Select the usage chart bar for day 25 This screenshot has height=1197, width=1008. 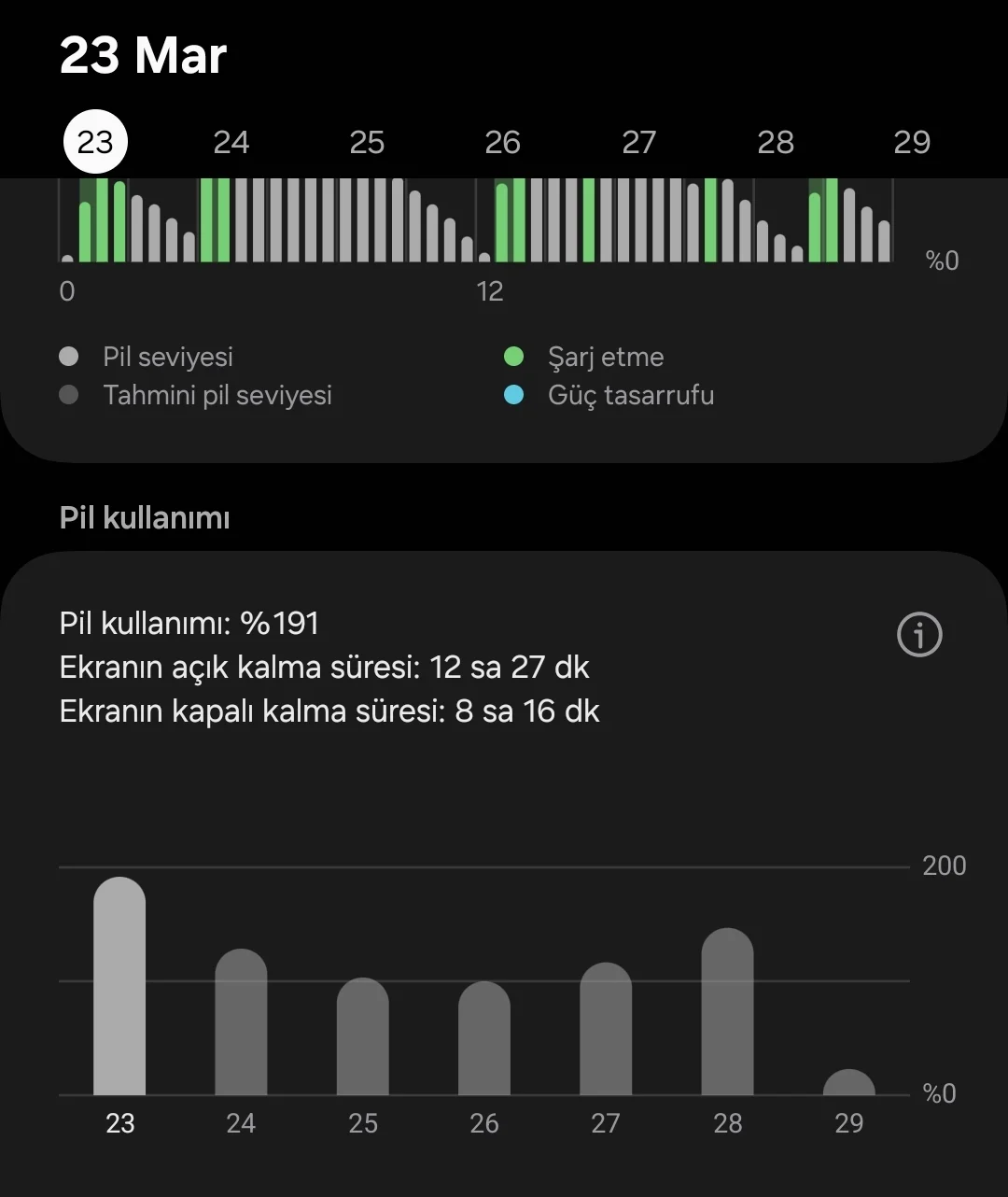tap(363, 1036)
